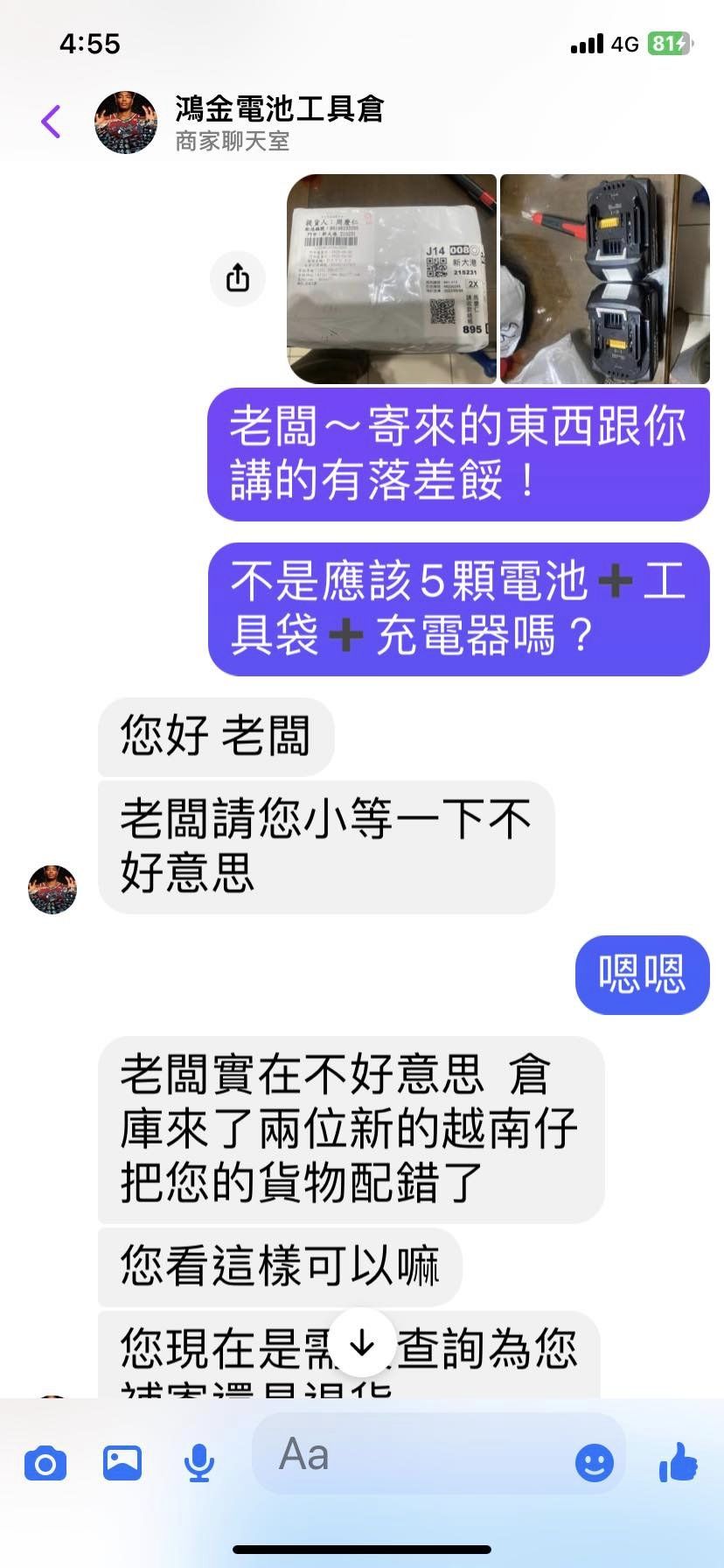Open 鴻金電池工具倉 chat profile header
Viewport: 724px width, 1568px height.
coord(278,122)
